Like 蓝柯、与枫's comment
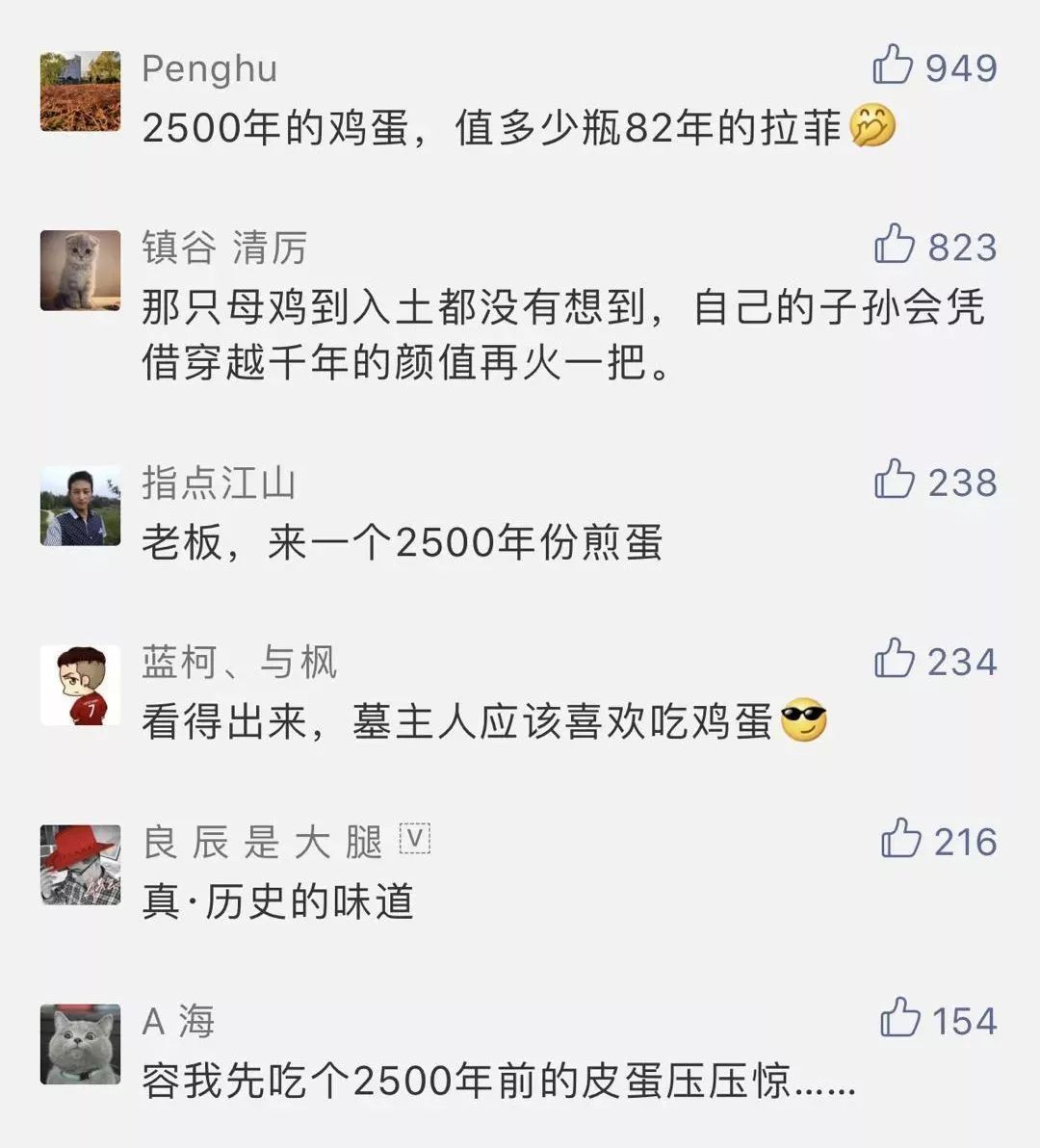This screenshot has height=1148, width=1040. [x=894, y=659]
